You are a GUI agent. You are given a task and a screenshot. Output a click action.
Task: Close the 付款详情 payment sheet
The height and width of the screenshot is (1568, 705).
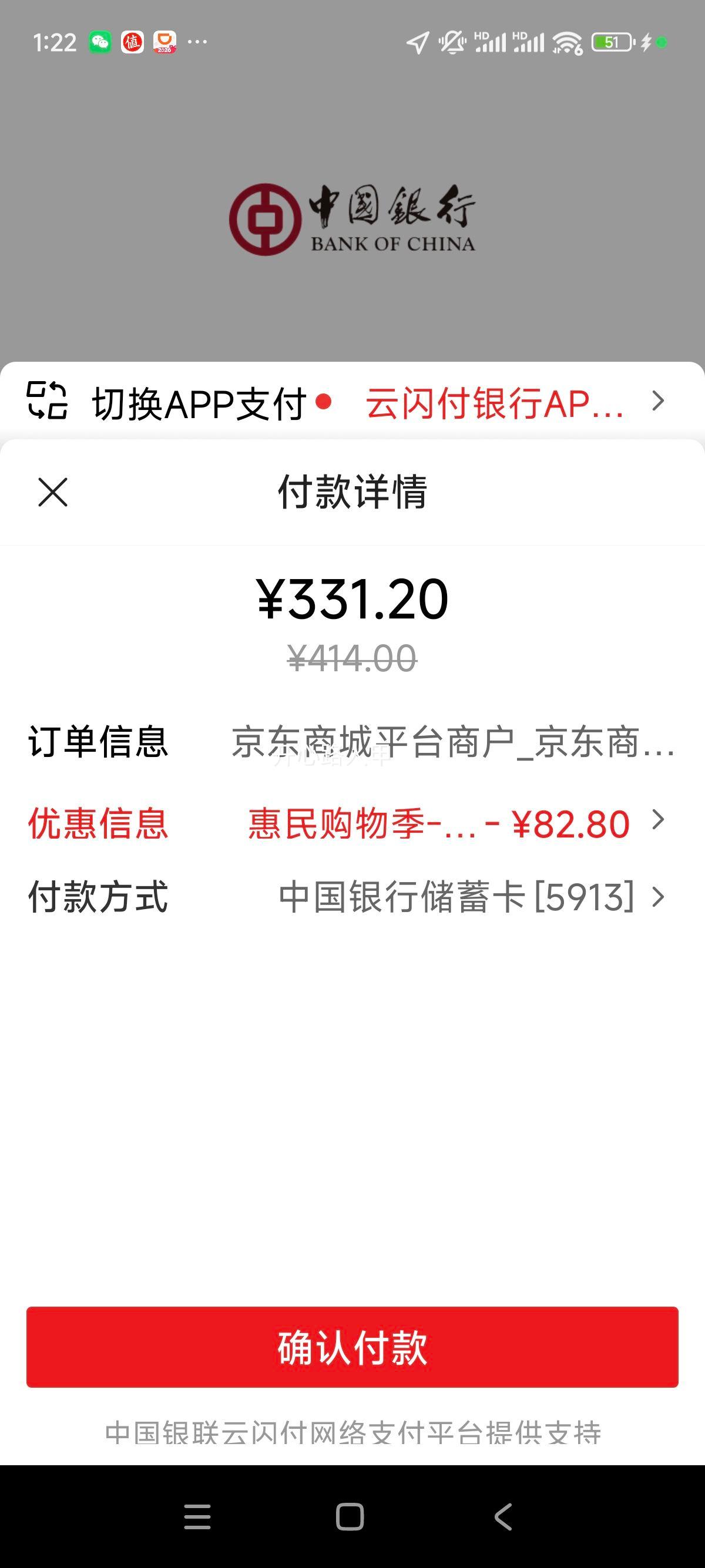(x=53, y=492)
